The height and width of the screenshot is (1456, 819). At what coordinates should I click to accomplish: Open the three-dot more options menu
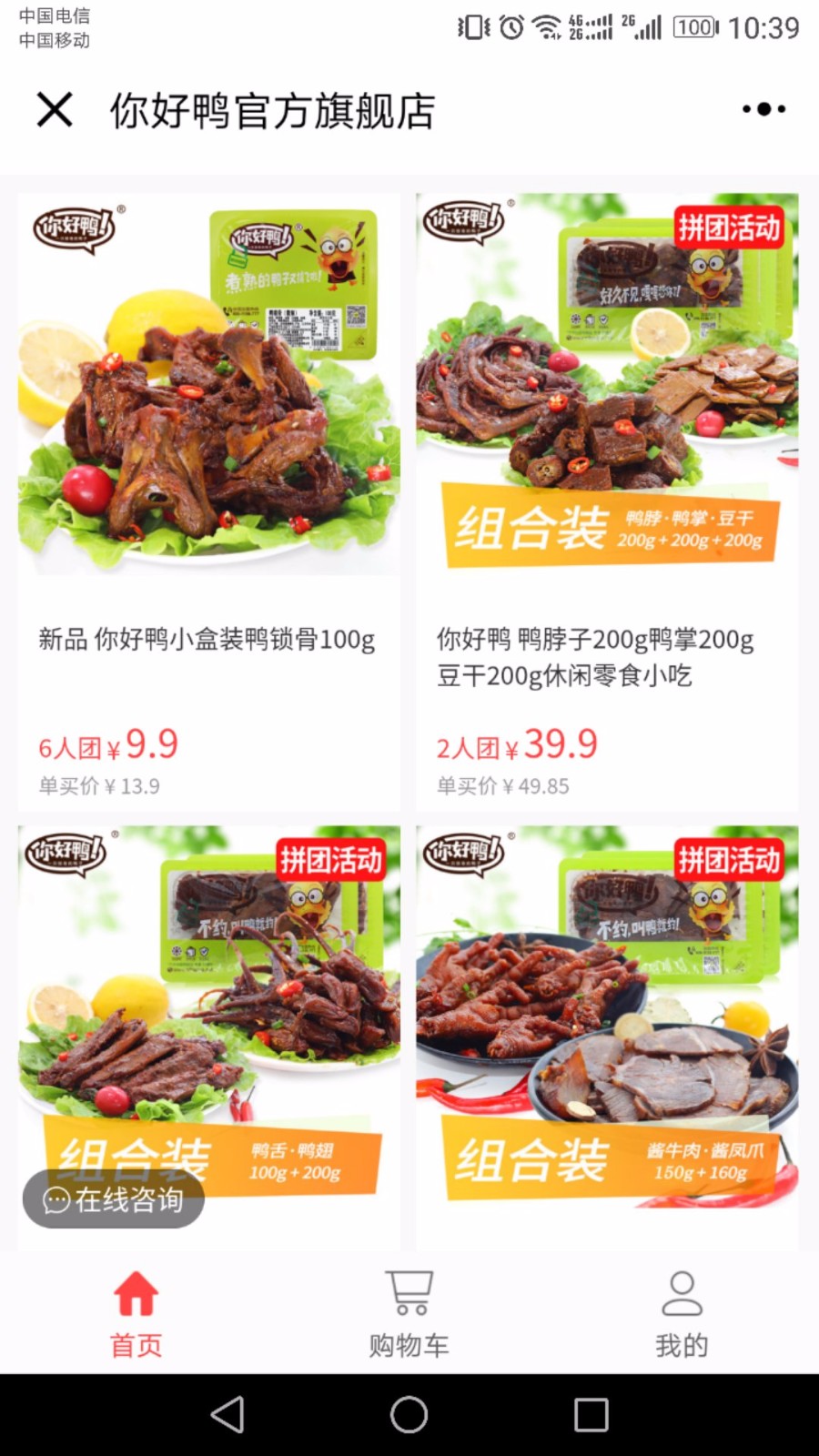tap(763, 109)
